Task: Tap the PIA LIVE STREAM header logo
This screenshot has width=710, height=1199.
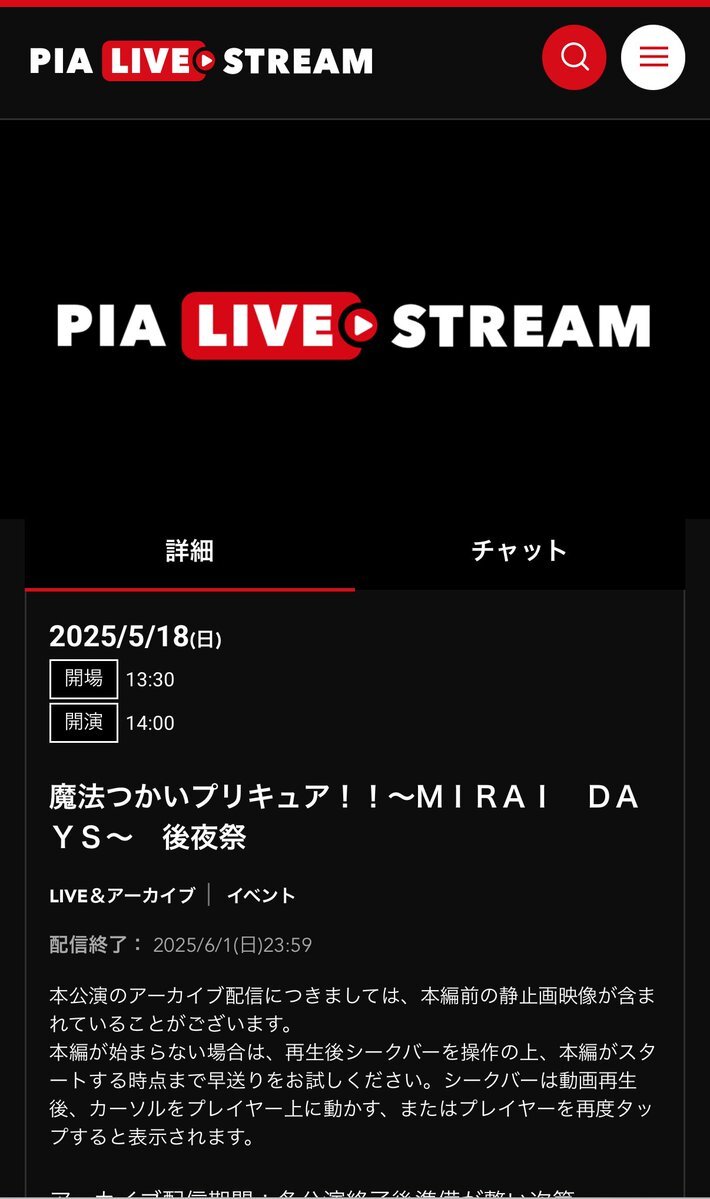Action: point(201,60)
